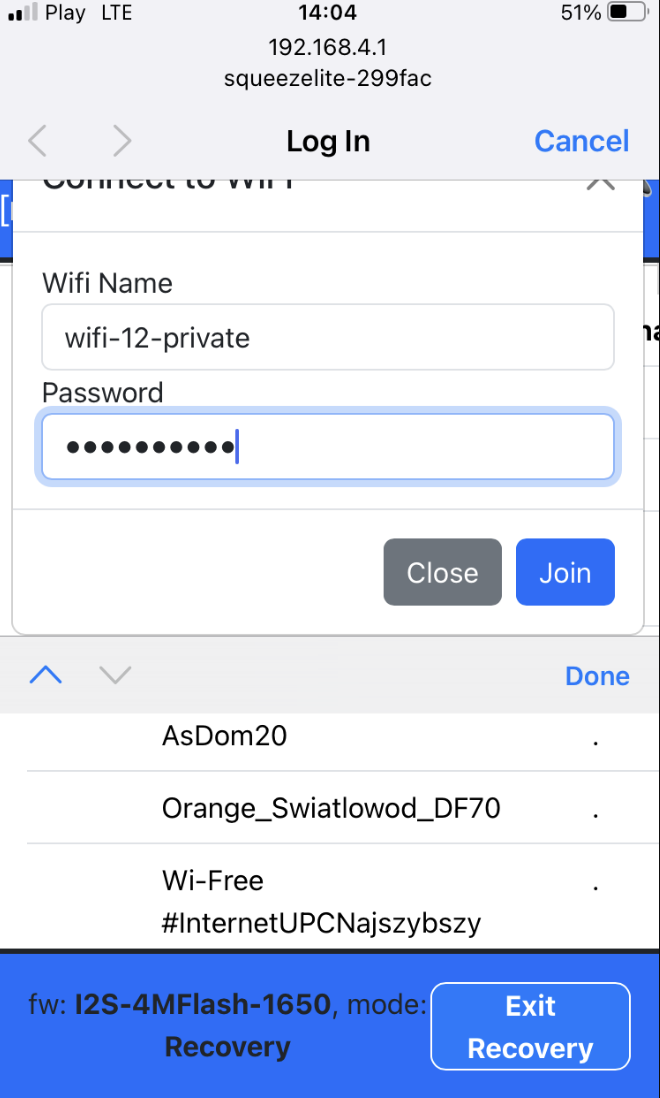
Task: Jump to previous form field
Action: 46,676
